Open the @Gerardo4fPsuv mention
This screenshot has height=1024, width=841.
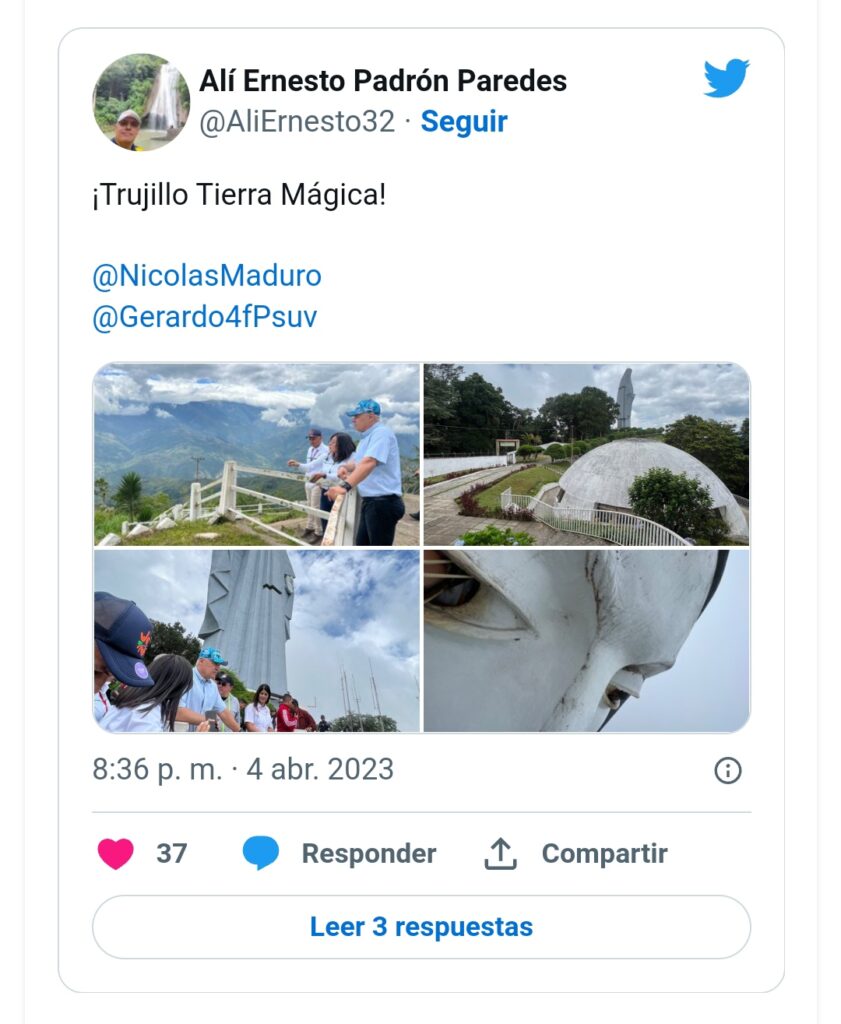[204, 318]
